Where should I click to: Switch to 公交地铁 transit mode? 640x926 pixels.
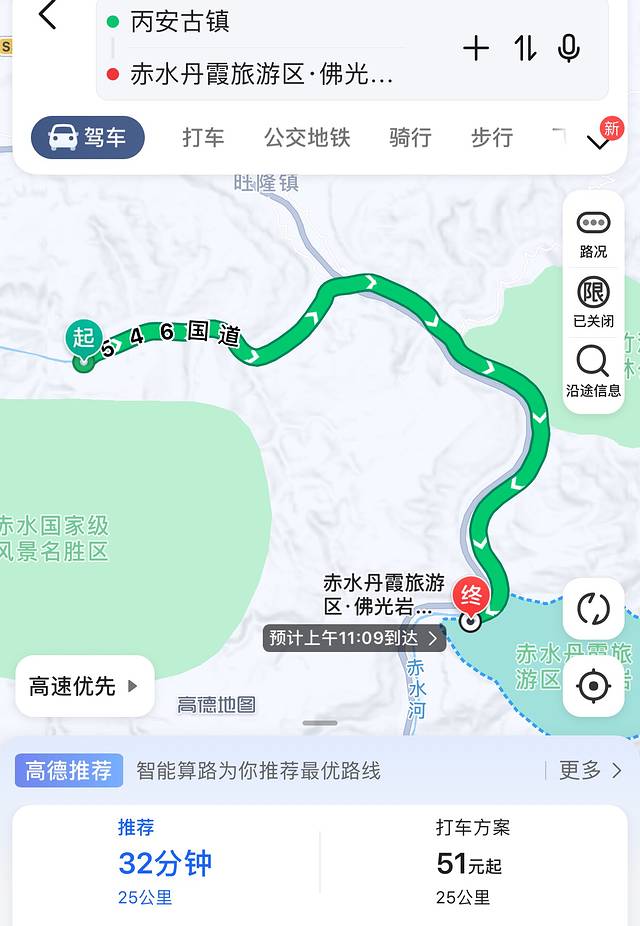tap(307, 138)
